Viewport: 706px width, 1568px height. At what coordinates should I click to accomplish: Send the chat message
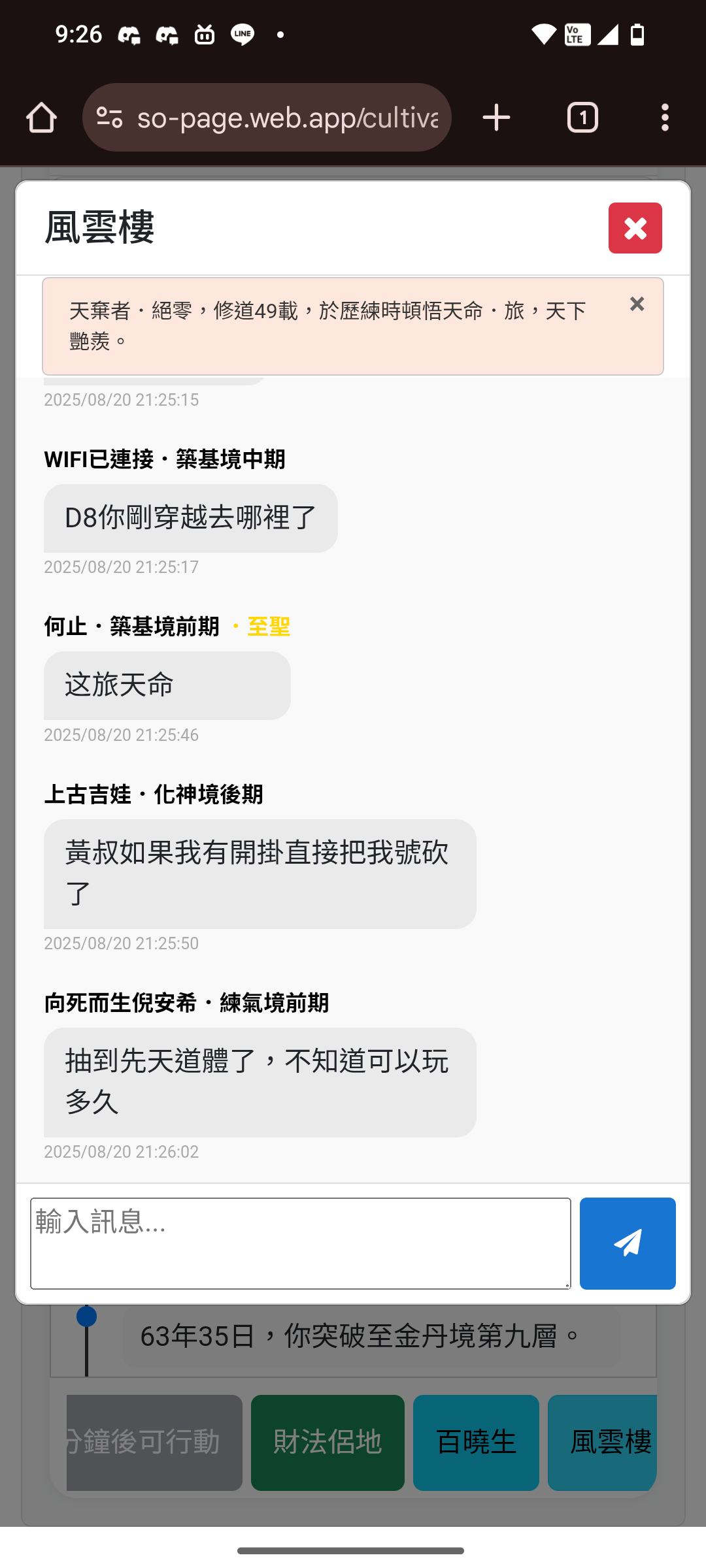coord(627,1243)
